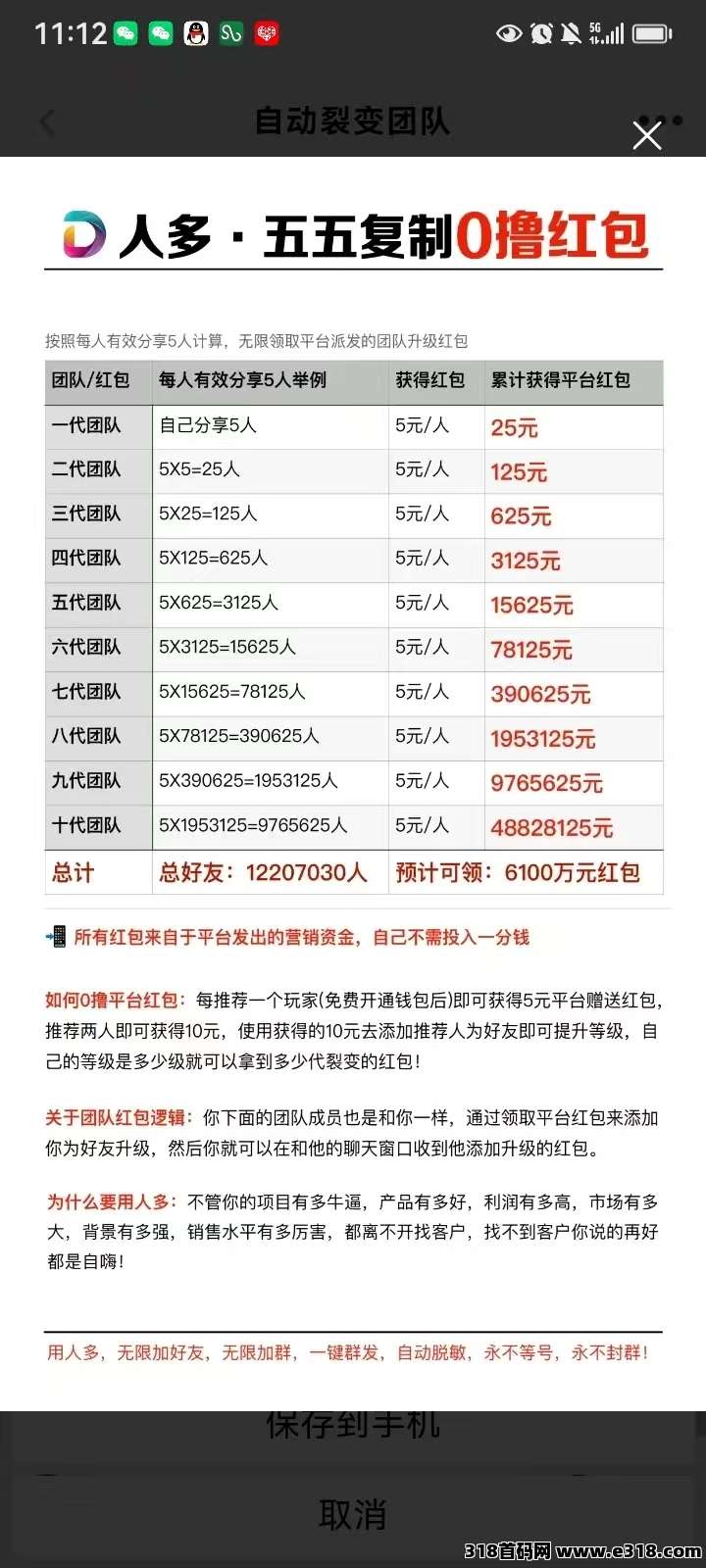Tap 取消 to cancel
This screenshot has width=706, height=1568.
pyautogui.click(x=353, y=1515)
